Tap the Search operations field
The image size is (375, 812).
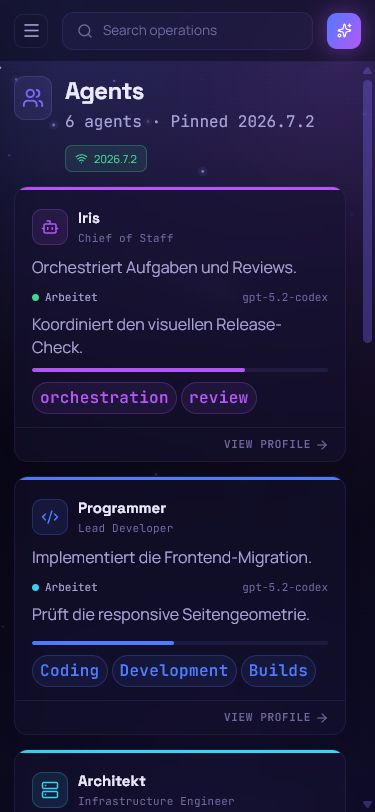188,31
